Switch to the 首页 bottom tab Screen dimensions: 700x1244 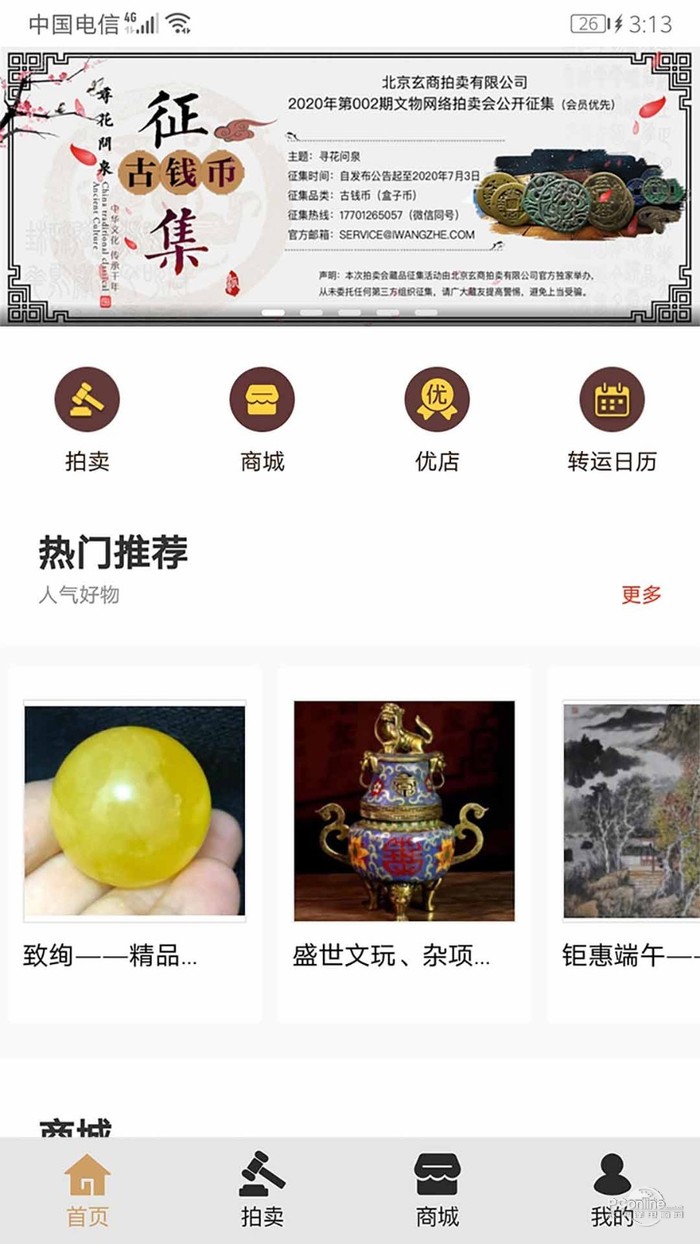pos(87,1192)
